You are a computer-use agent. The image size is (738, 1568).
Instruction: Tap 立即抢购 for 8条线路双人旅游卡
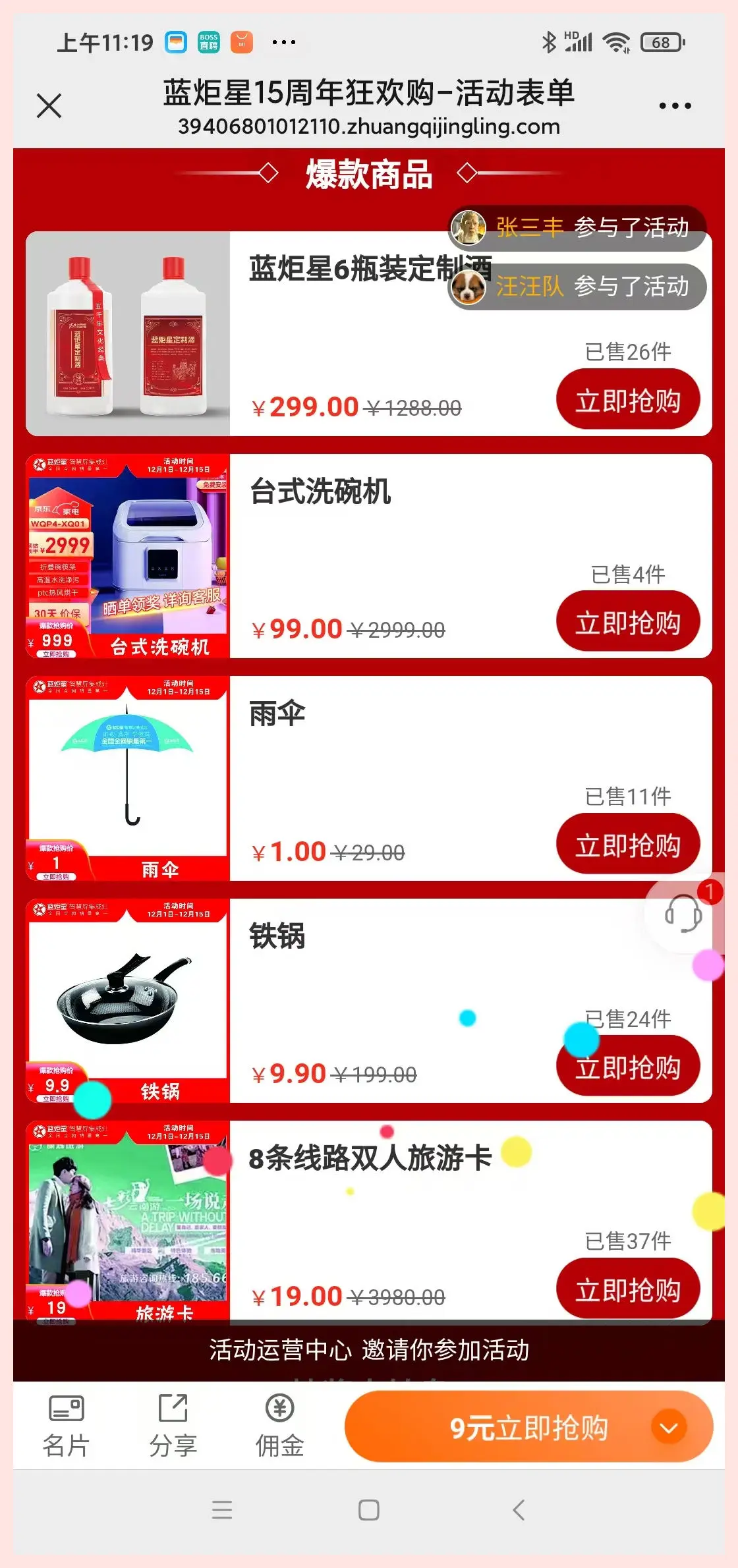[x=627, y=1289]
